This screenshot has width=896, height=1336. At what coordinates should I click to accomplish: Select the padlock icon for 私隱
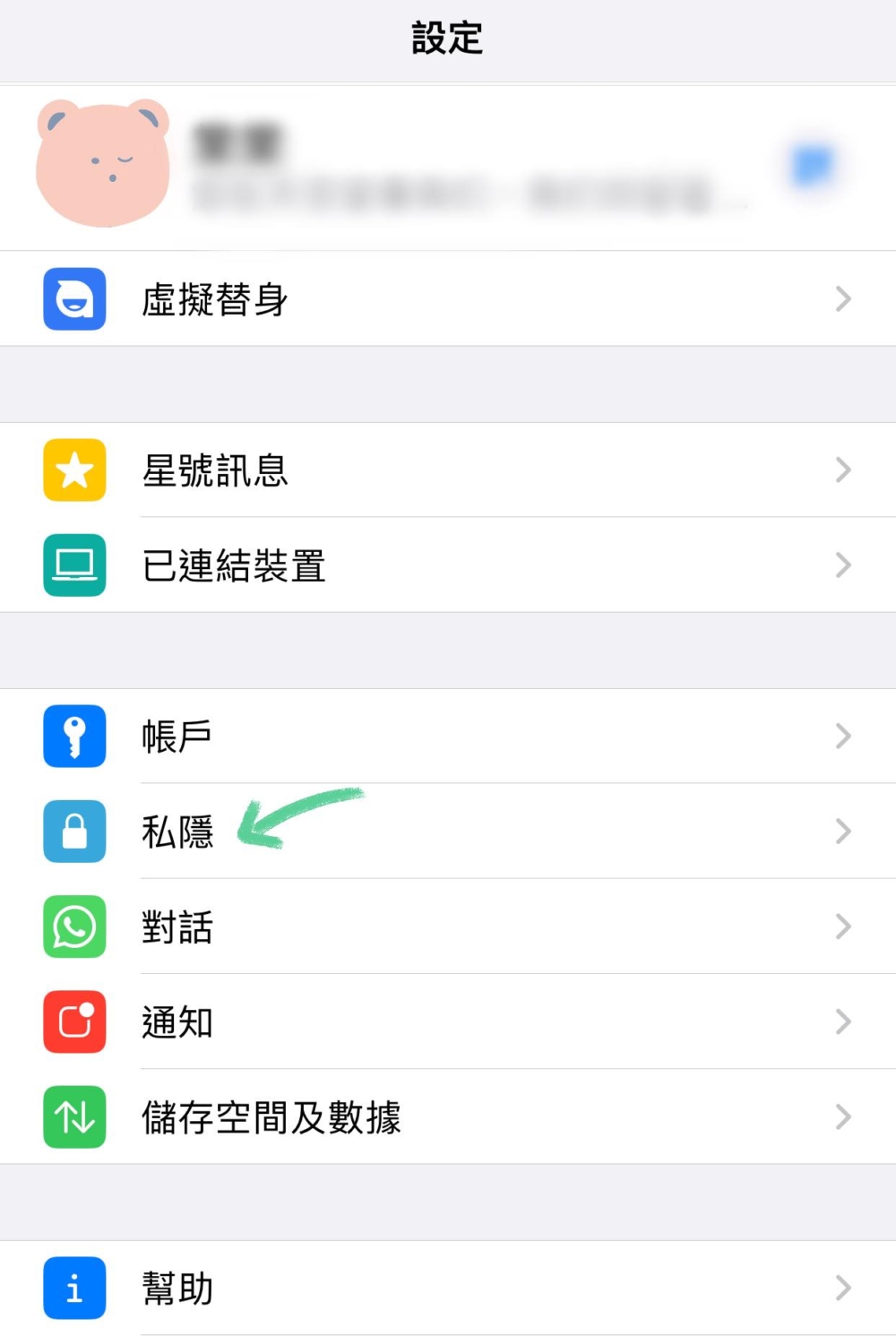[x=74, y=831]
